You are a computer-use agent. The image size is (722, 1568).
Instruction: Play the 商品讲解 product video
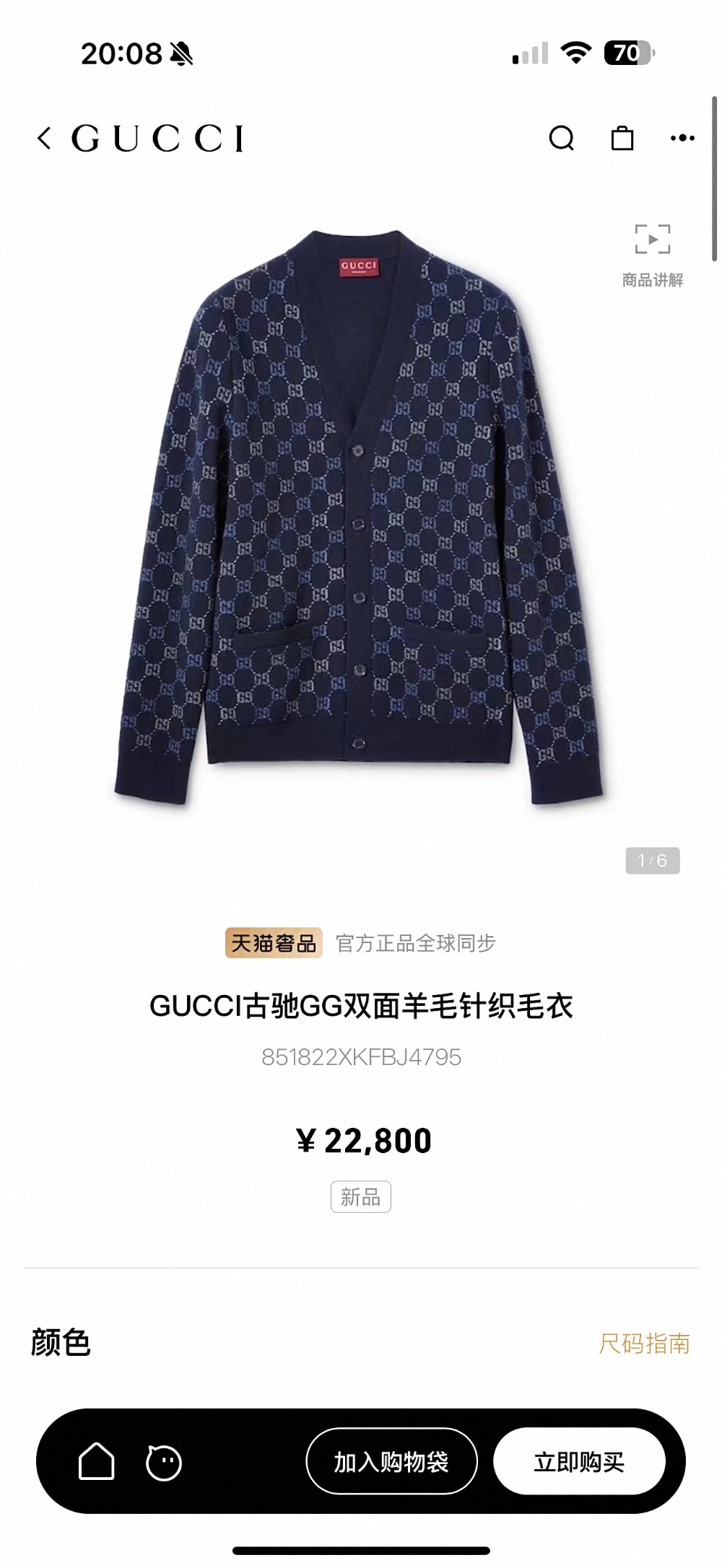click(653, 254)
